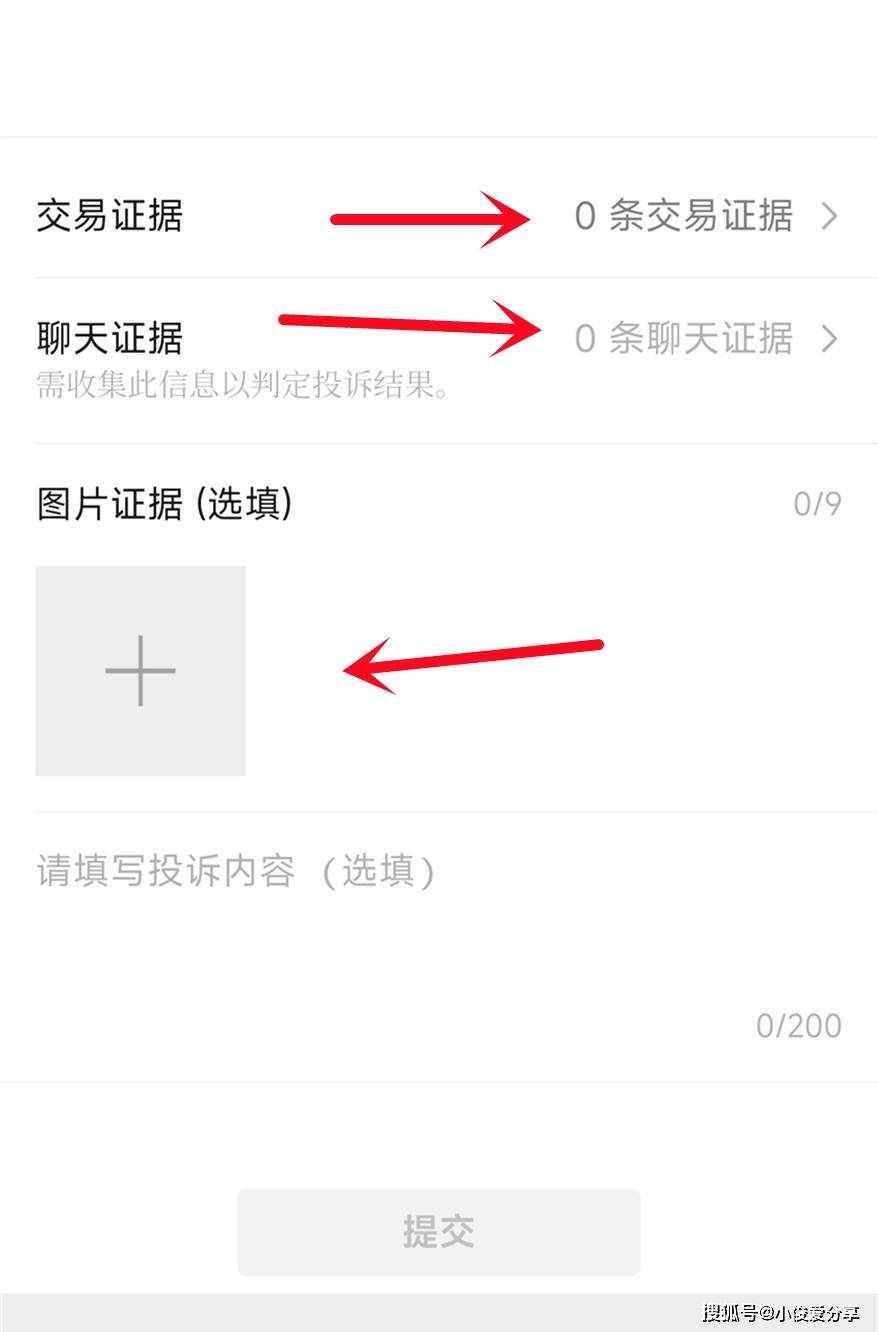
Task: Open the 聊天证据 row
Action: [x=438, y=340]
